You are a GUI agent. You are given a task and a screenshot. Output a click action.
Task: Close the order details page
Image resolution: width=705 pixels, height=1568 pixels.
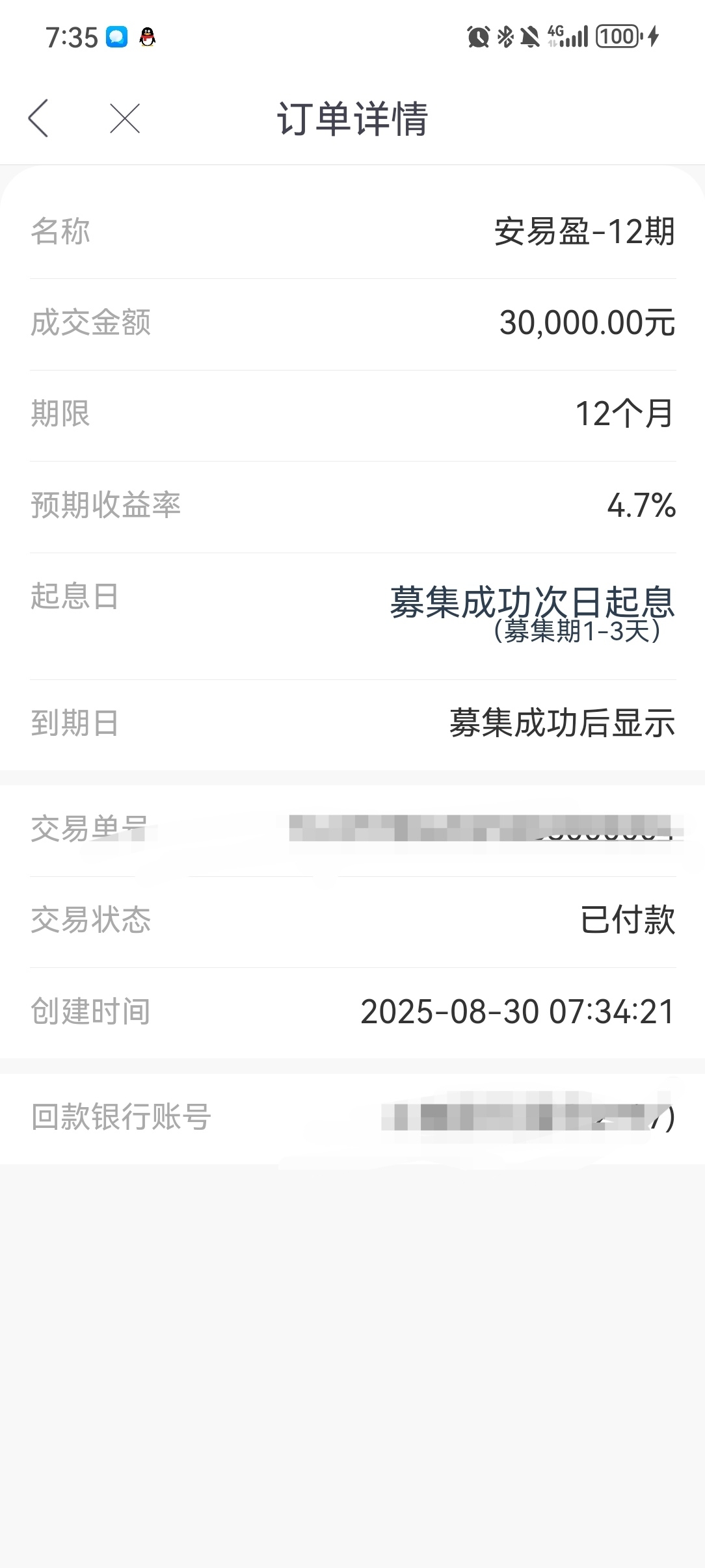[125, 118]
